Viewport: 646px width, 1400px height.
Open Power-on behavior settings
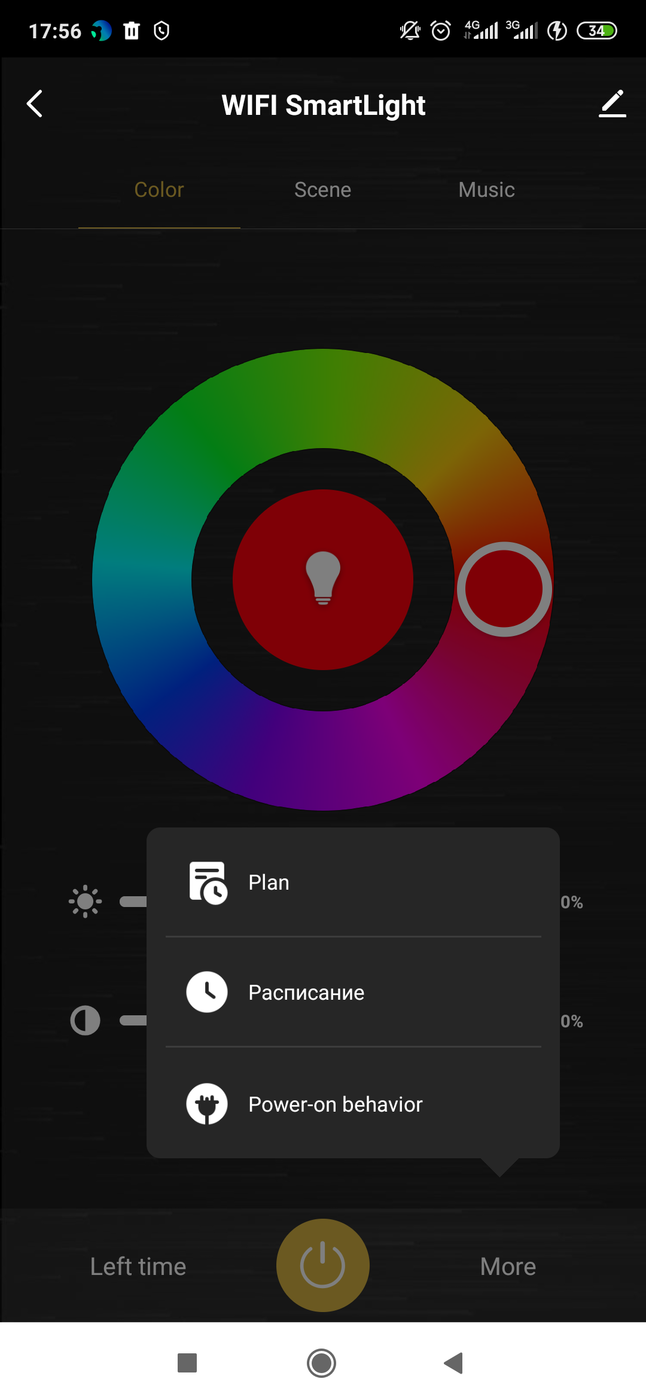353,1104
